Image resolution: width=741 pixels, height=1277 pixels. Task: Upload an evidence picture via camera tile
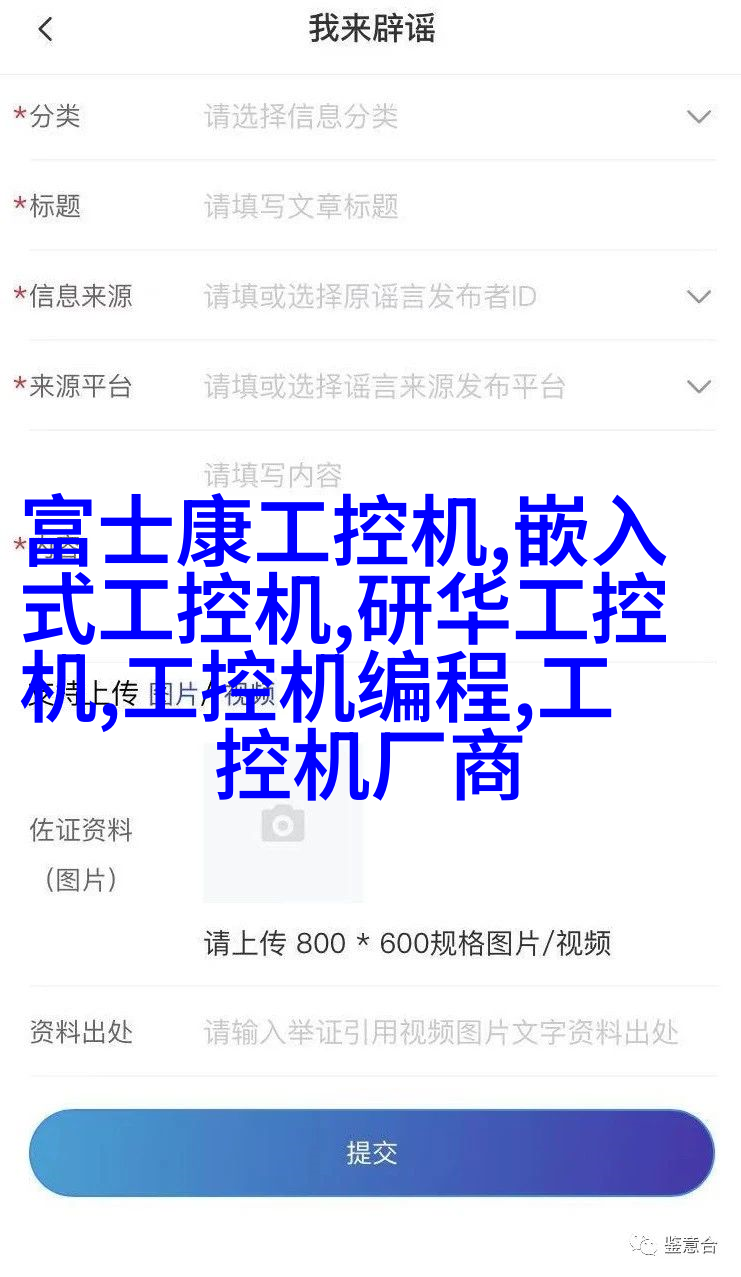coord(283,823)
